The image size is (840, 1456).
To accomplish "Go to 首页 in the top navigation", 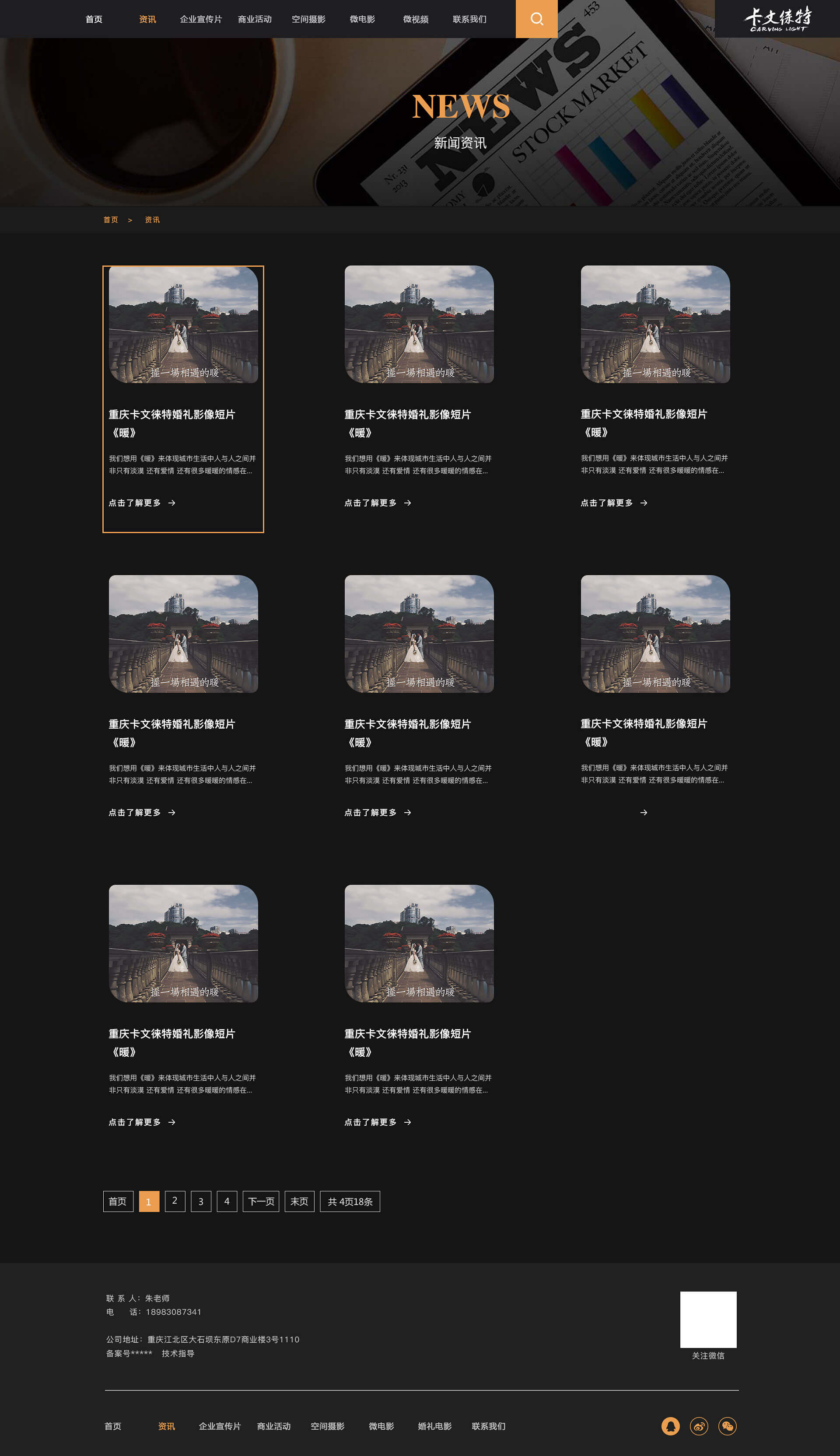I will tap(94, 20).
